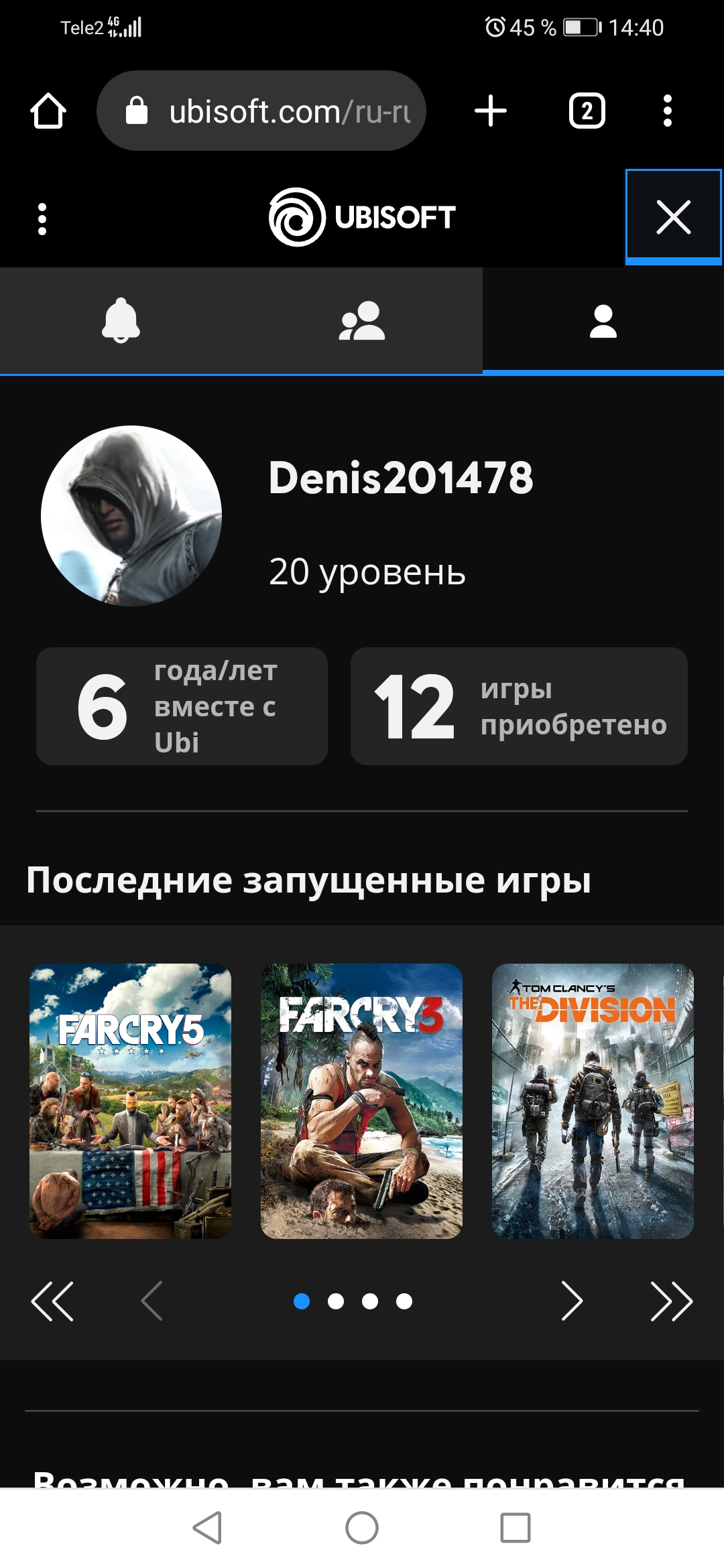Viewport: 724px width, 1568px height.
Task: Open the Far Cry 5 game tile
Action: click(131, 1100)
